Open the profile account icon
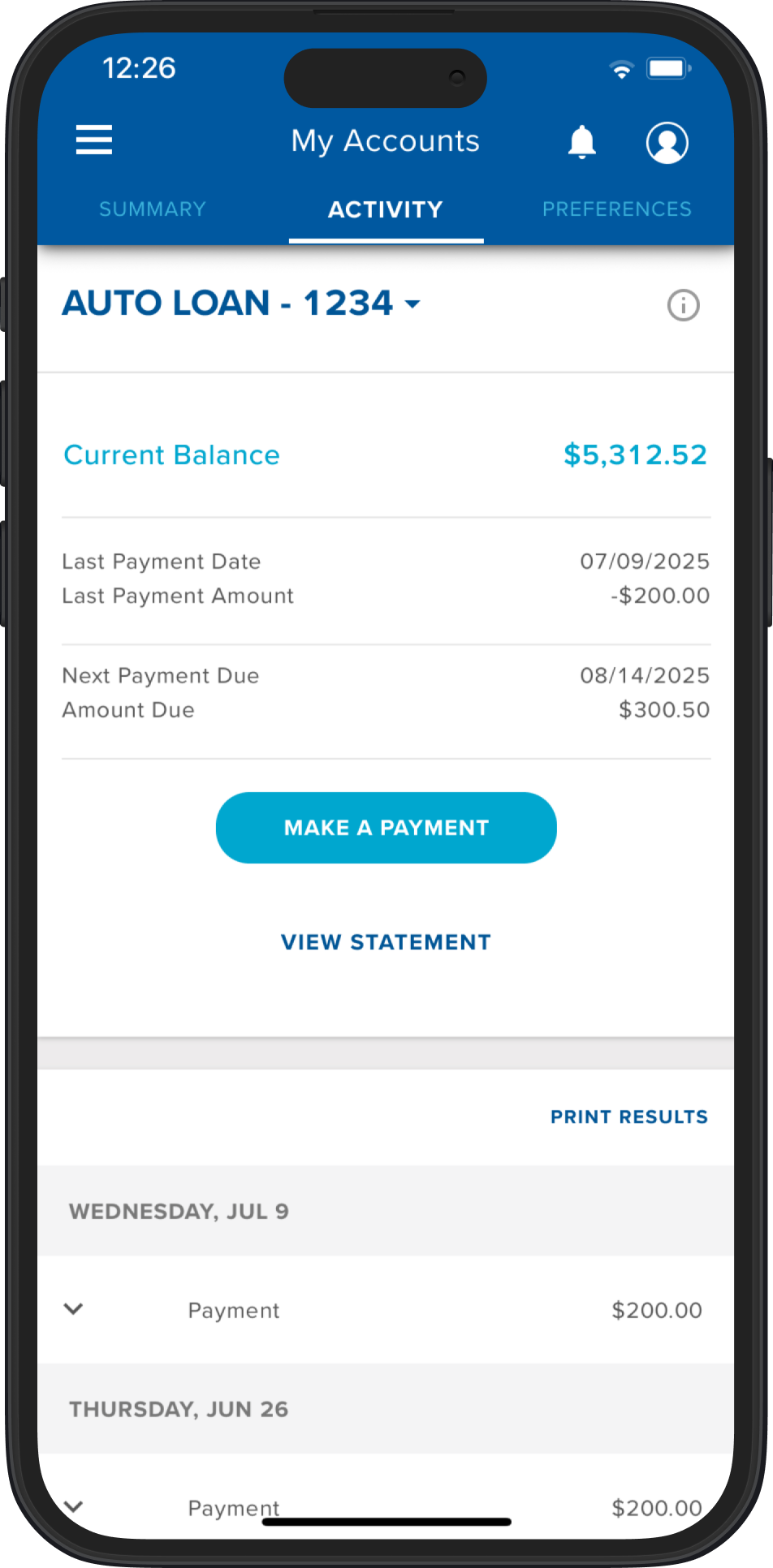 [667, 141]
